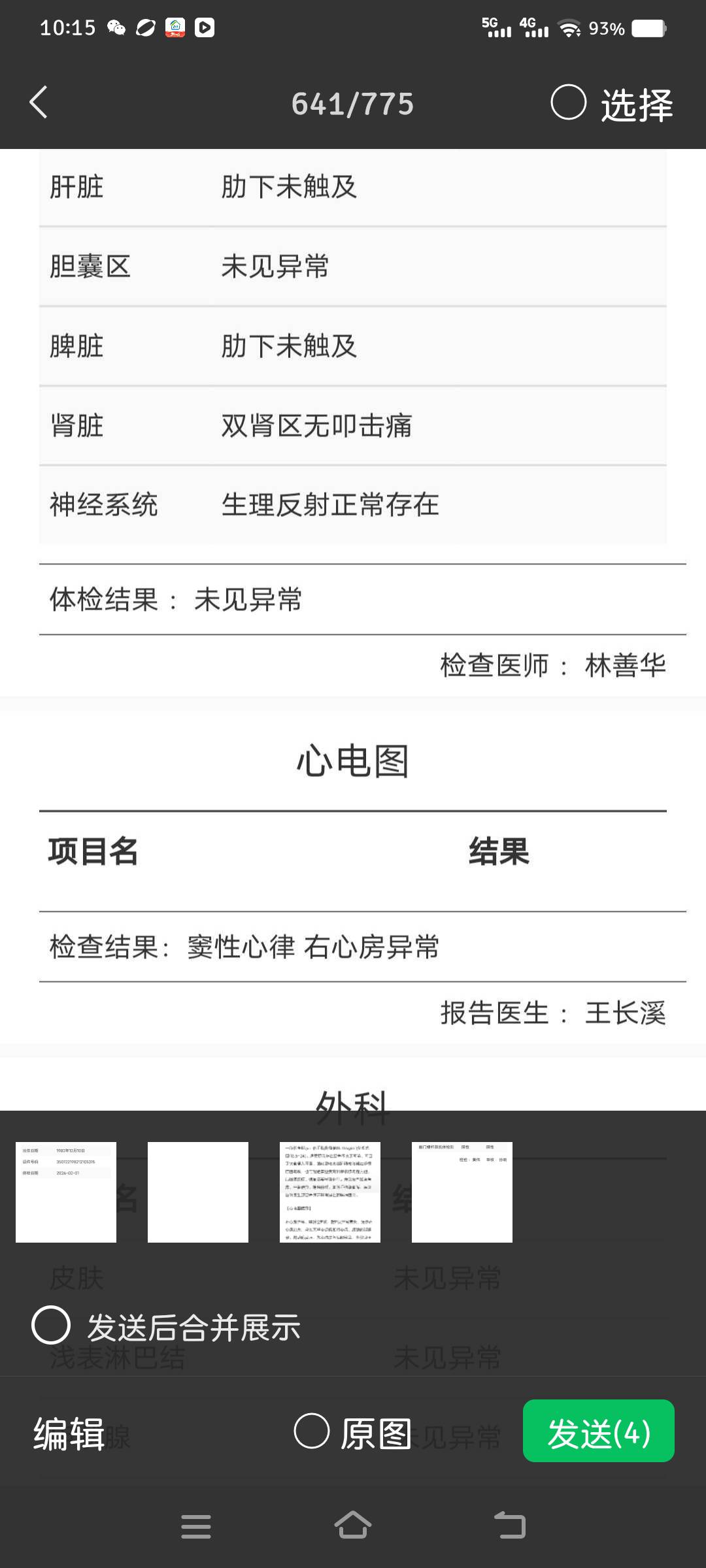Image resolution: width=706 pixels, height=1568 pixels.
Task: Open the thumbnail with dense text paragraphs
Action: [330, 1192]
